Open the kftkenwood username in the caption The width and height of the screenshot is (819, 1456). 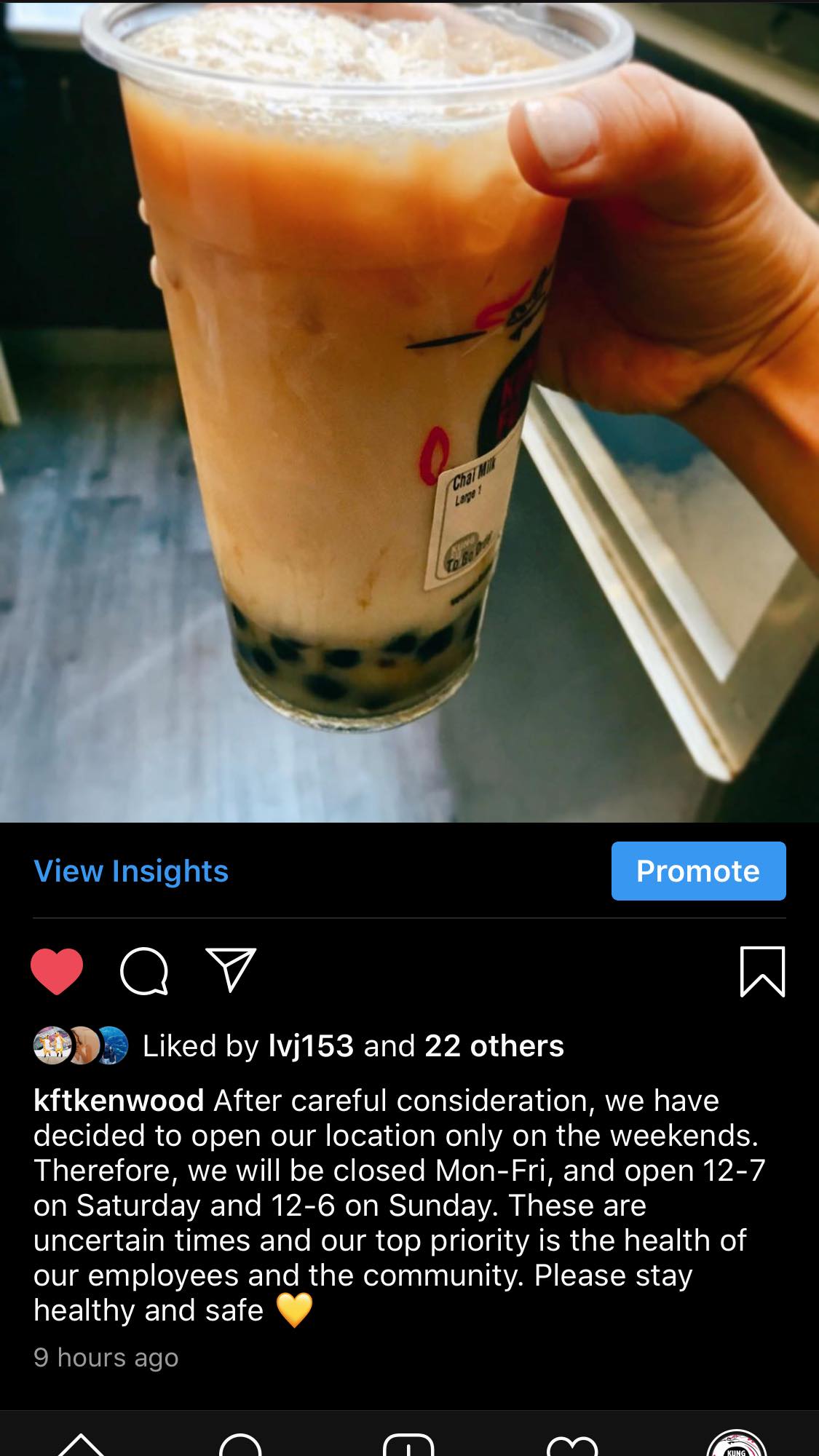(119, 1100)
